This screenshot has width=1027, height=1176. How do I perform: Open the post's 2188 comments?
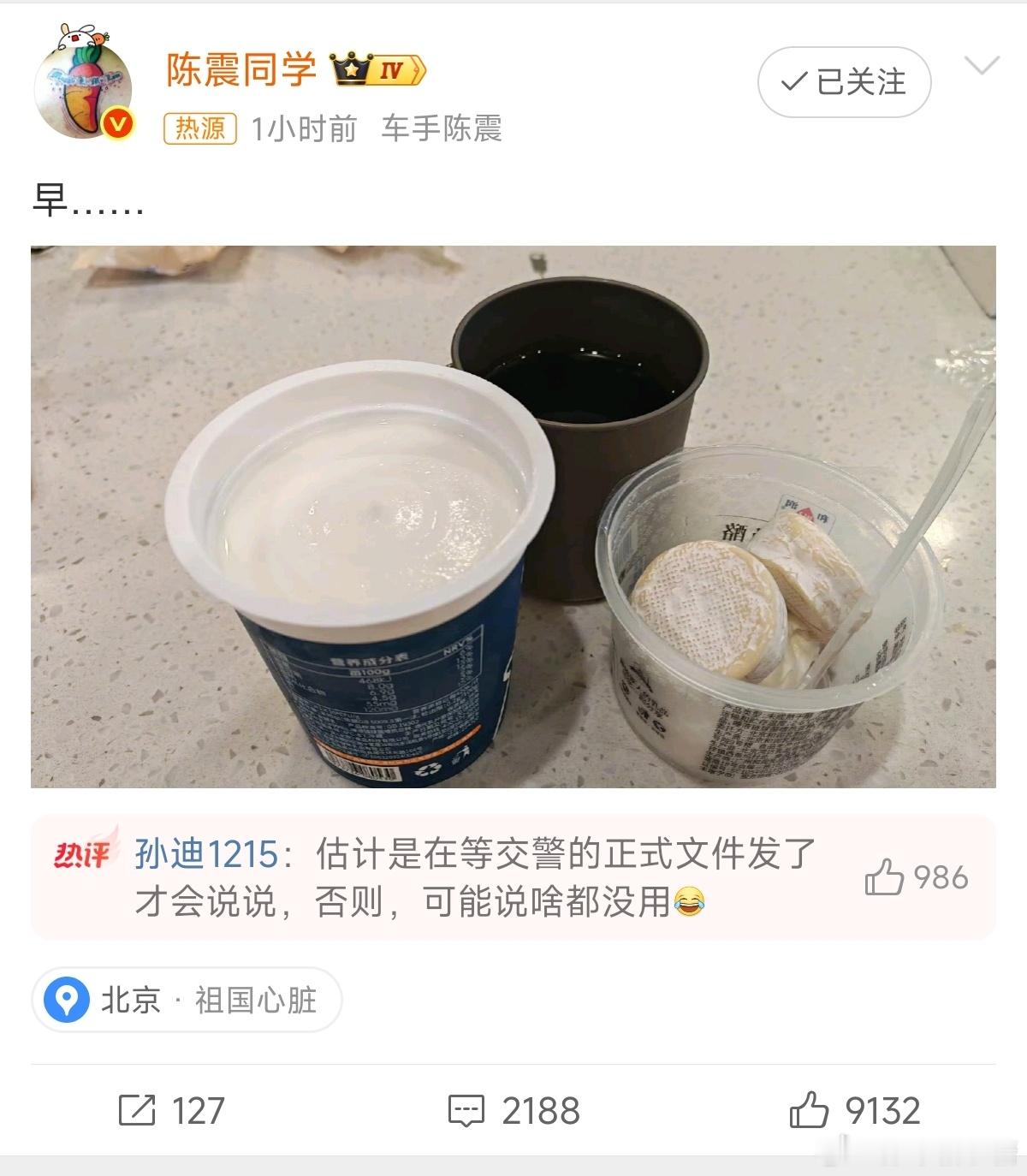pos(513,1111)
